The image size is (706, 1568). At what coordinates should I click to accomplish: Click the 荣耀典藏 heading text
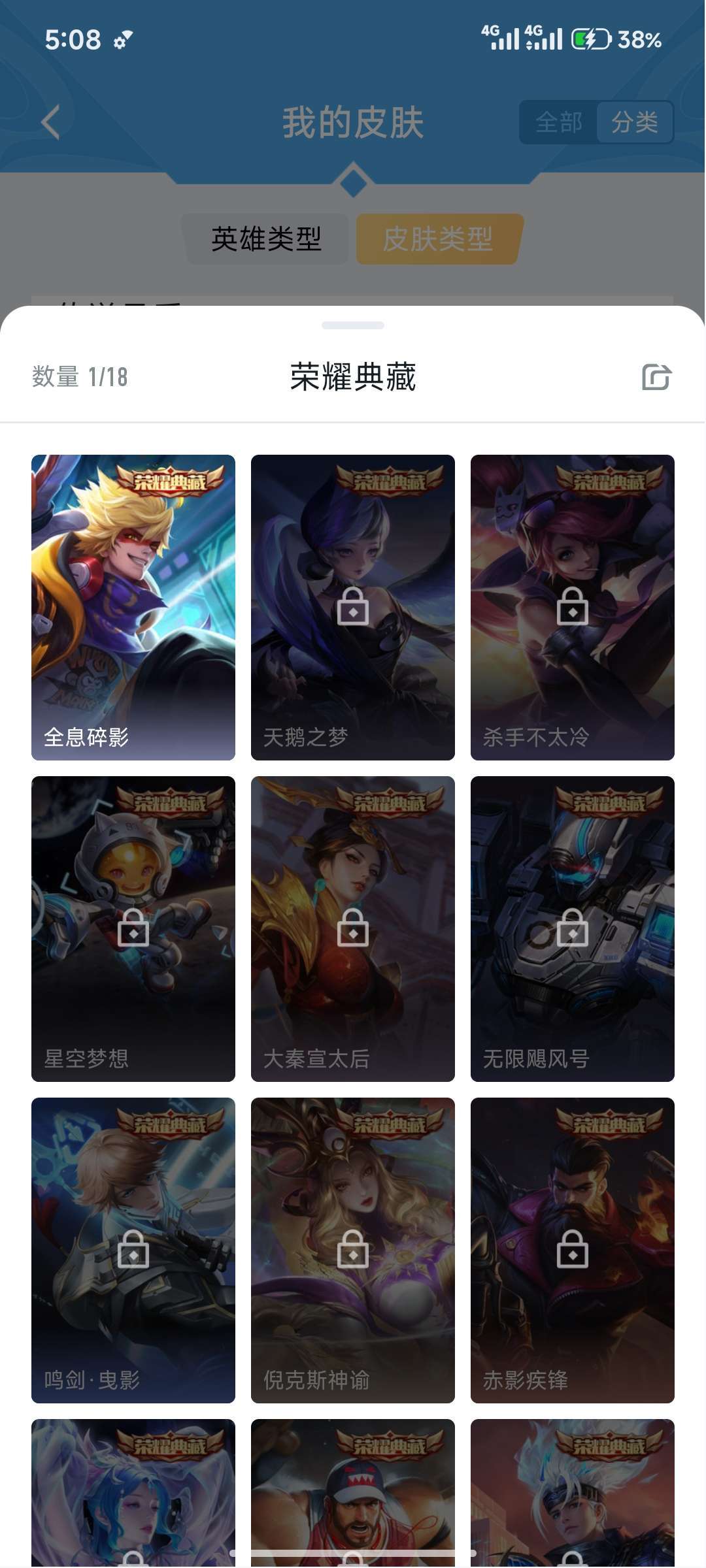pyautogui.click(x=353, y=377)
